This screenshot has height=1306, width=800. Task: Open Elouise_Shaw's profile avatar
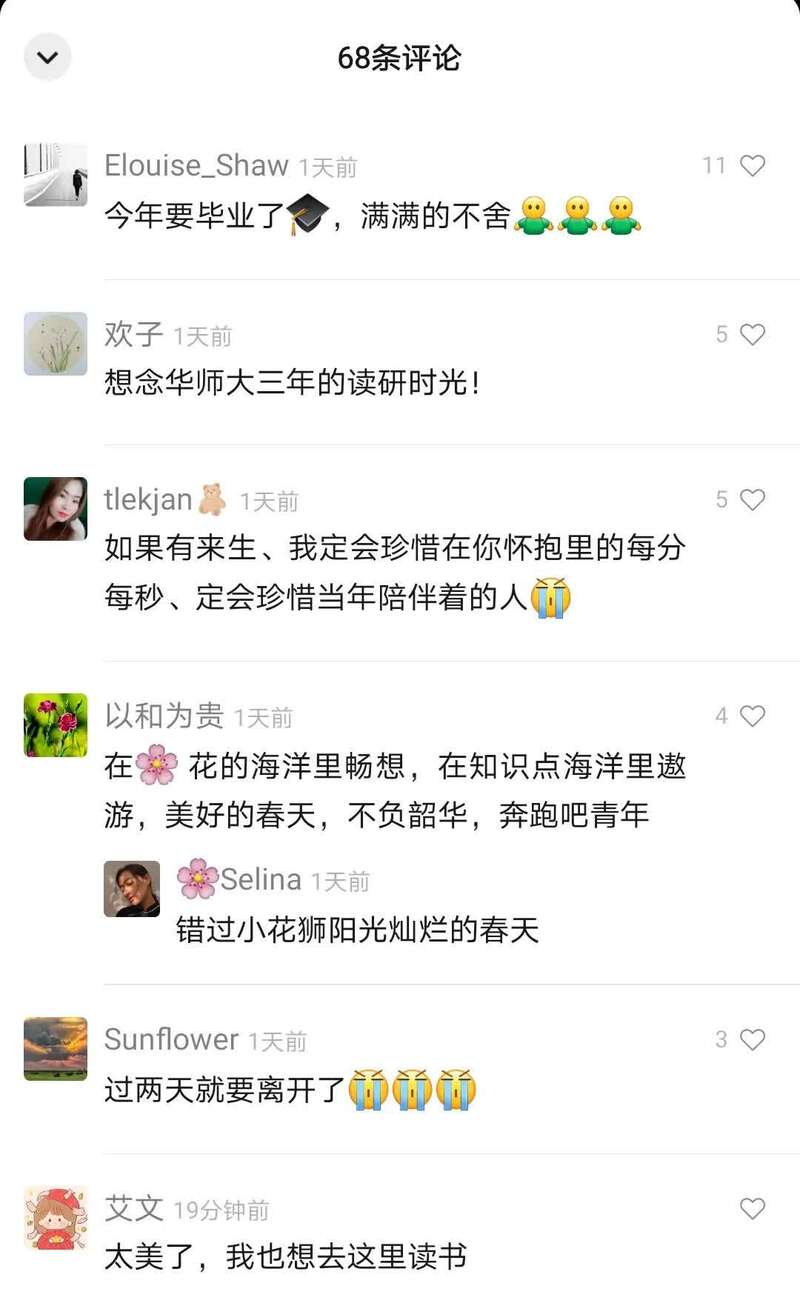pyautogui.click(x=55, y=175)
